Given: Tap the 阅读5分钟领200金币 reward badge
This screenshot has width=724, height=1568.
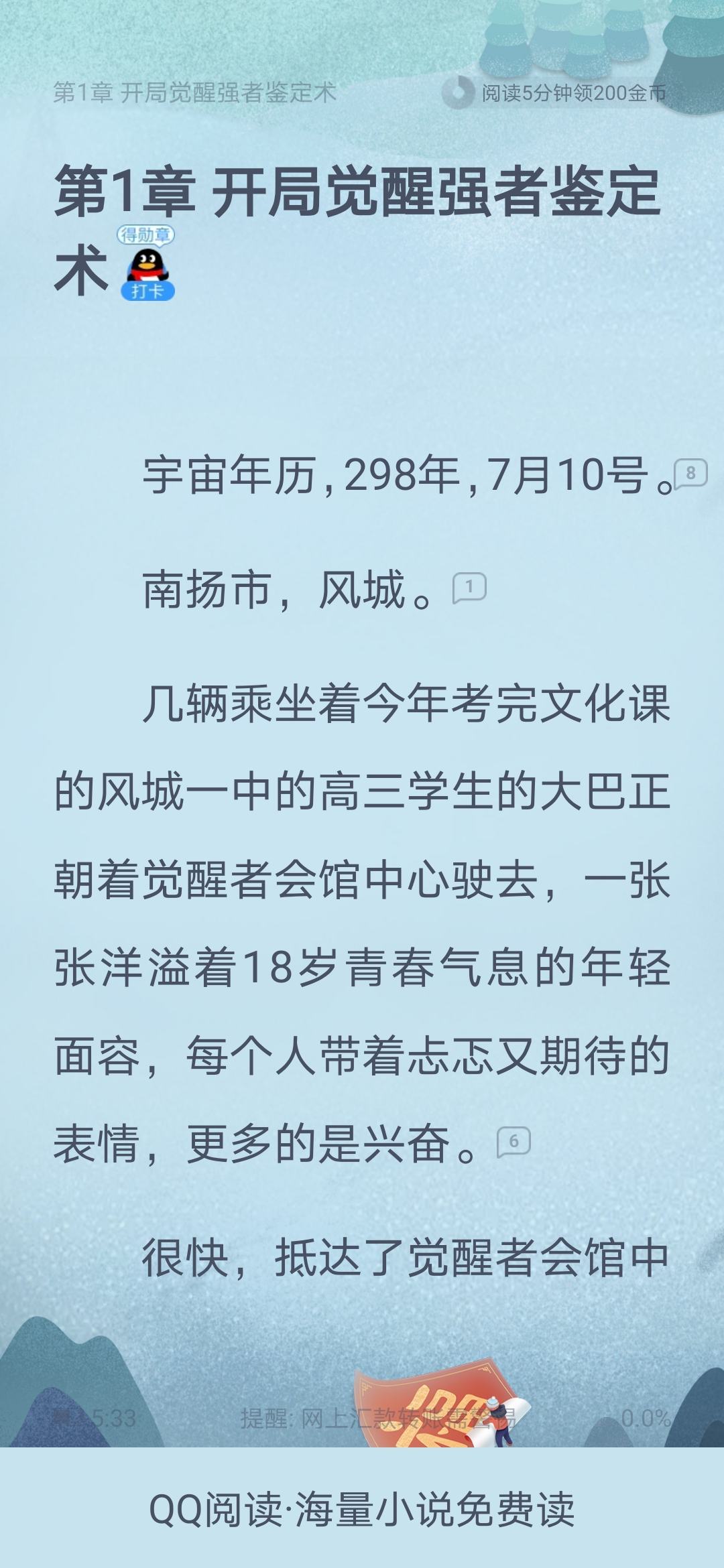Looking at the screenshot, I should pos(554,92).
